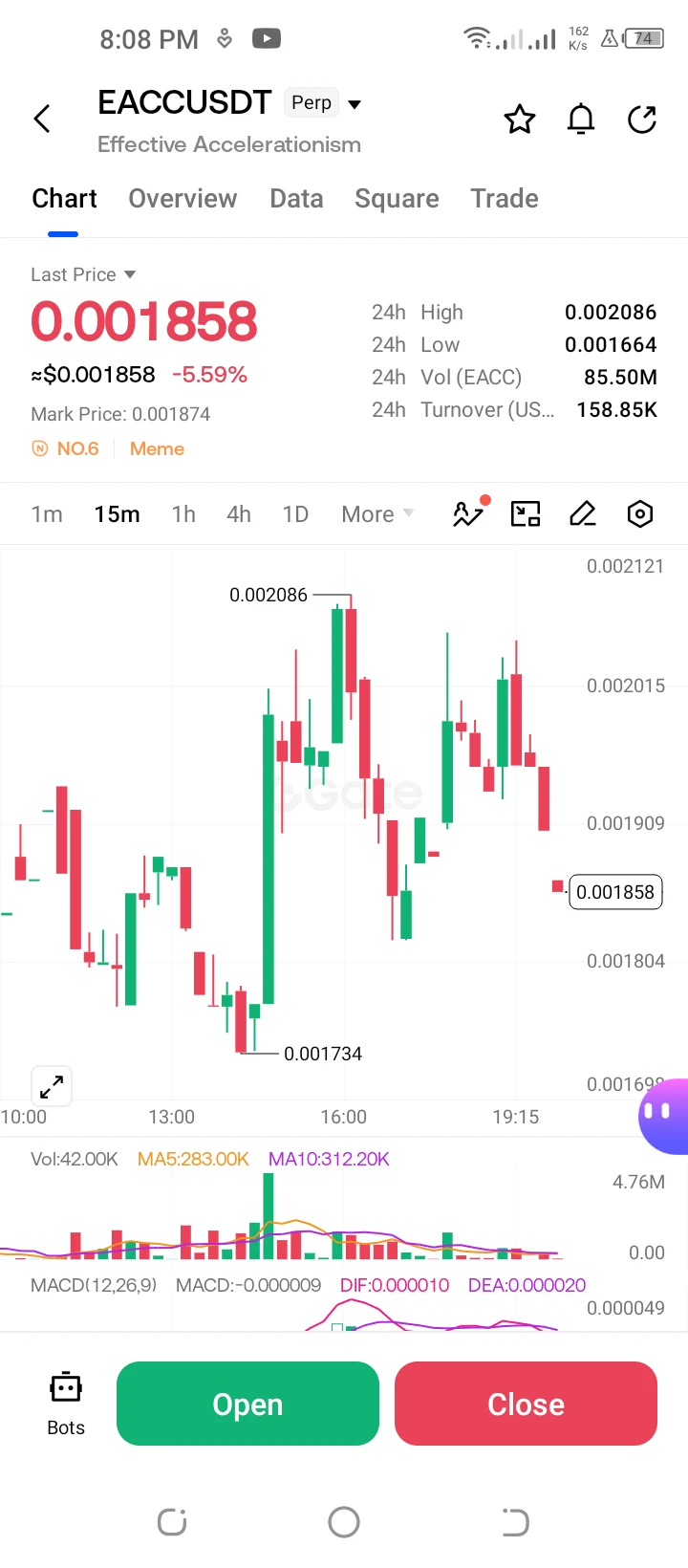Viewport: 688px width, 1568px height.
Task: Open the drawing pencil tool
Action: (x=583, y=513)
